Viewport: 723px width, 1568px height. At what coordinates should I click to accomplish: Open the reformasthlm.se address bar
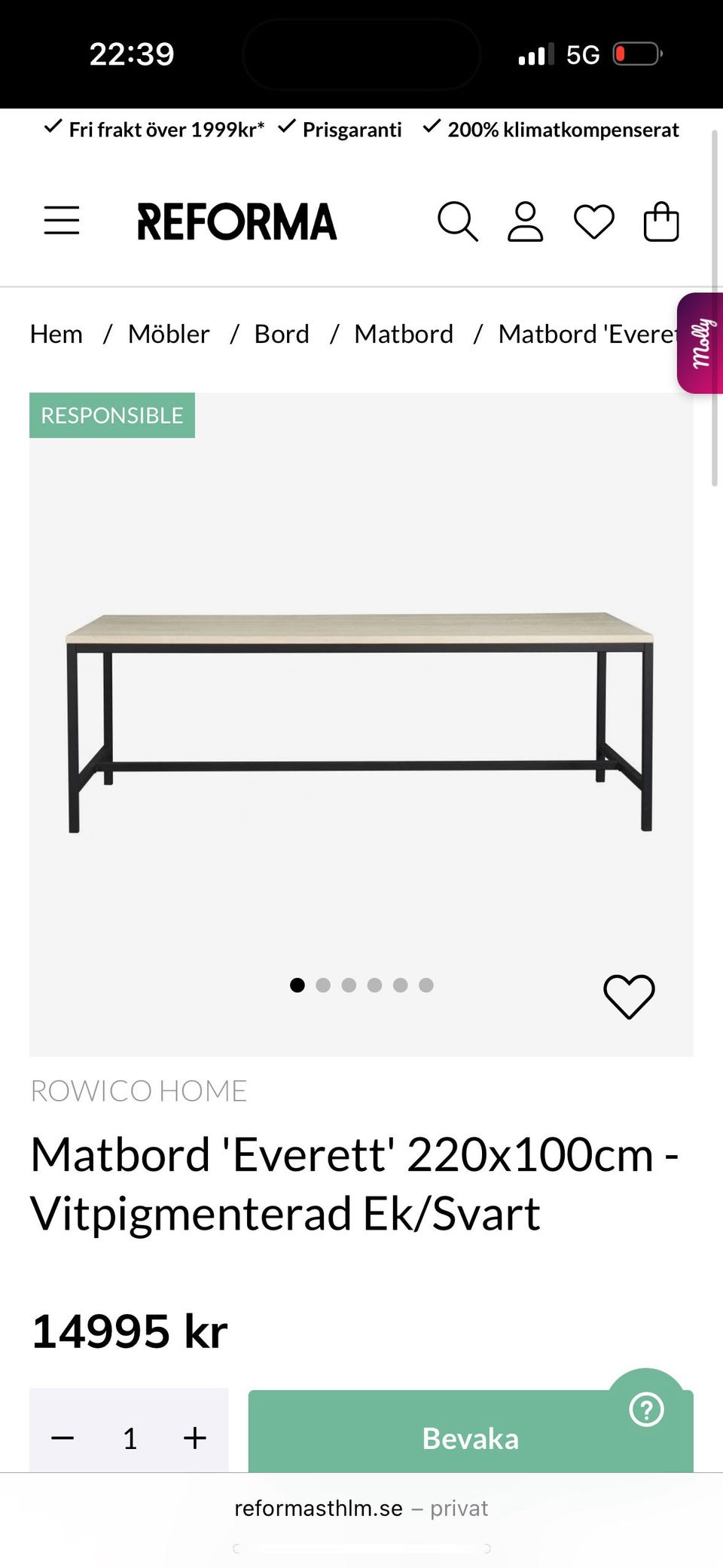(x=360, y=1508)
